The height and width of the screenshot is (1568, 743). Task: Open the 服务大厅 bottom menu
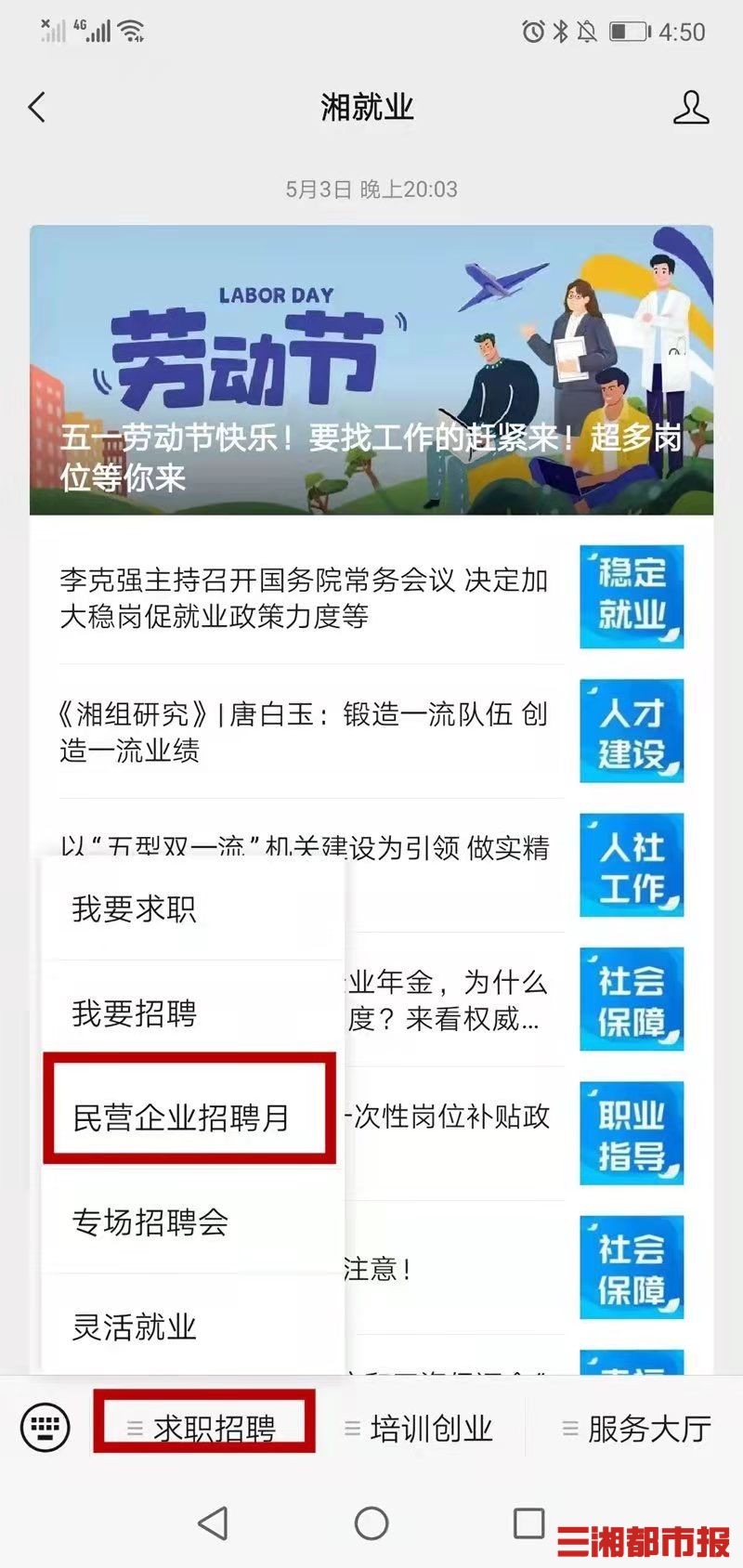coord(637,1428)
